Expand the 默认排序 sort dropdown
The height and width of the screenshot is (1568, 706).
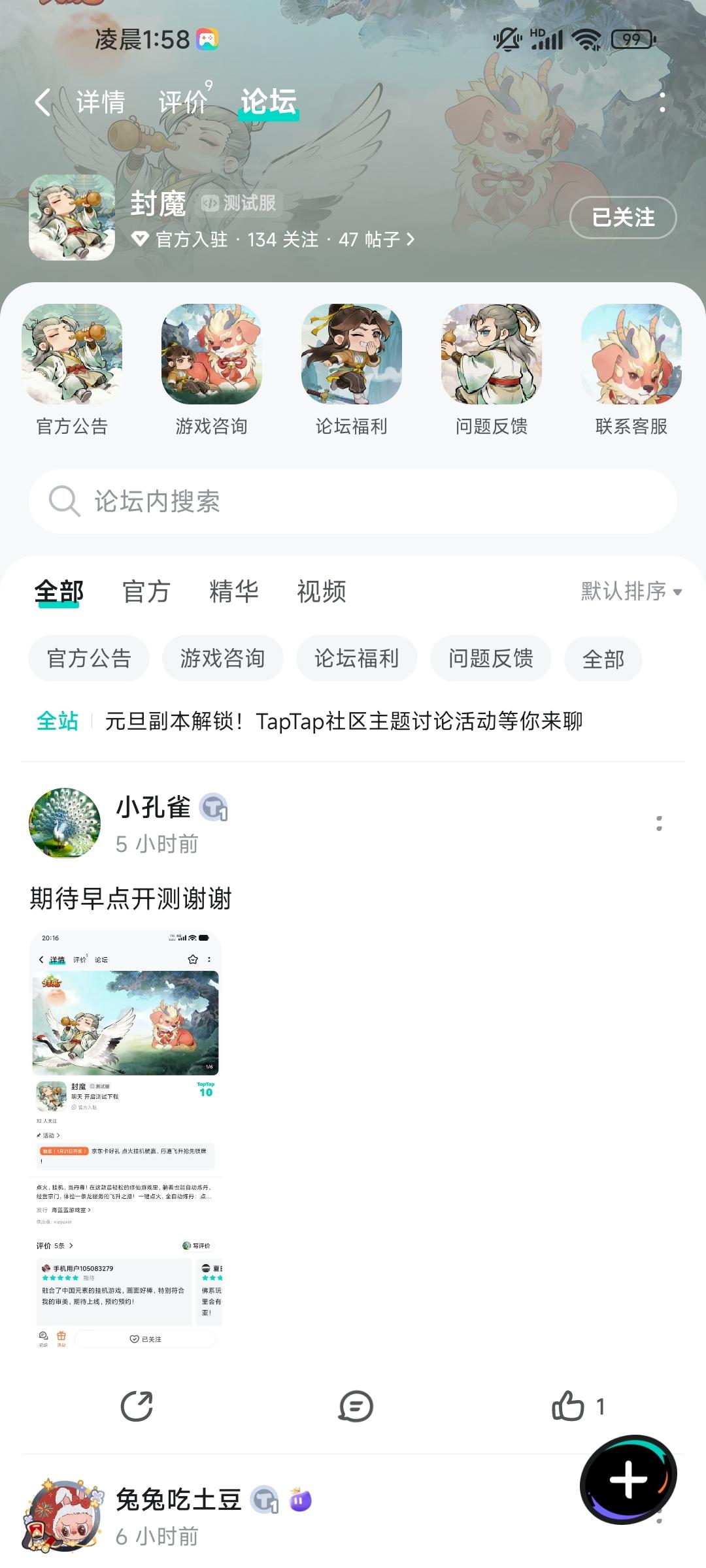pyautogui.click(x=631, y=592)
